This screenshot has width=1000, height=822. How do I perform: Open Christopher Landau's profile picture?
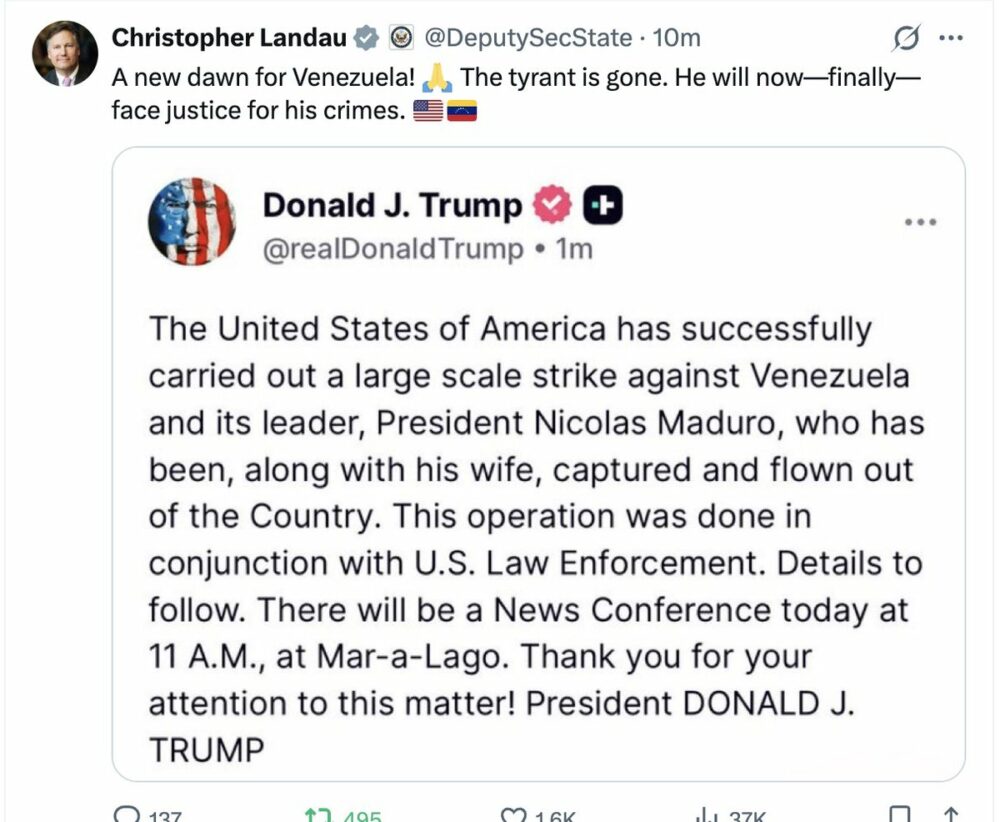tap(65, 53)
